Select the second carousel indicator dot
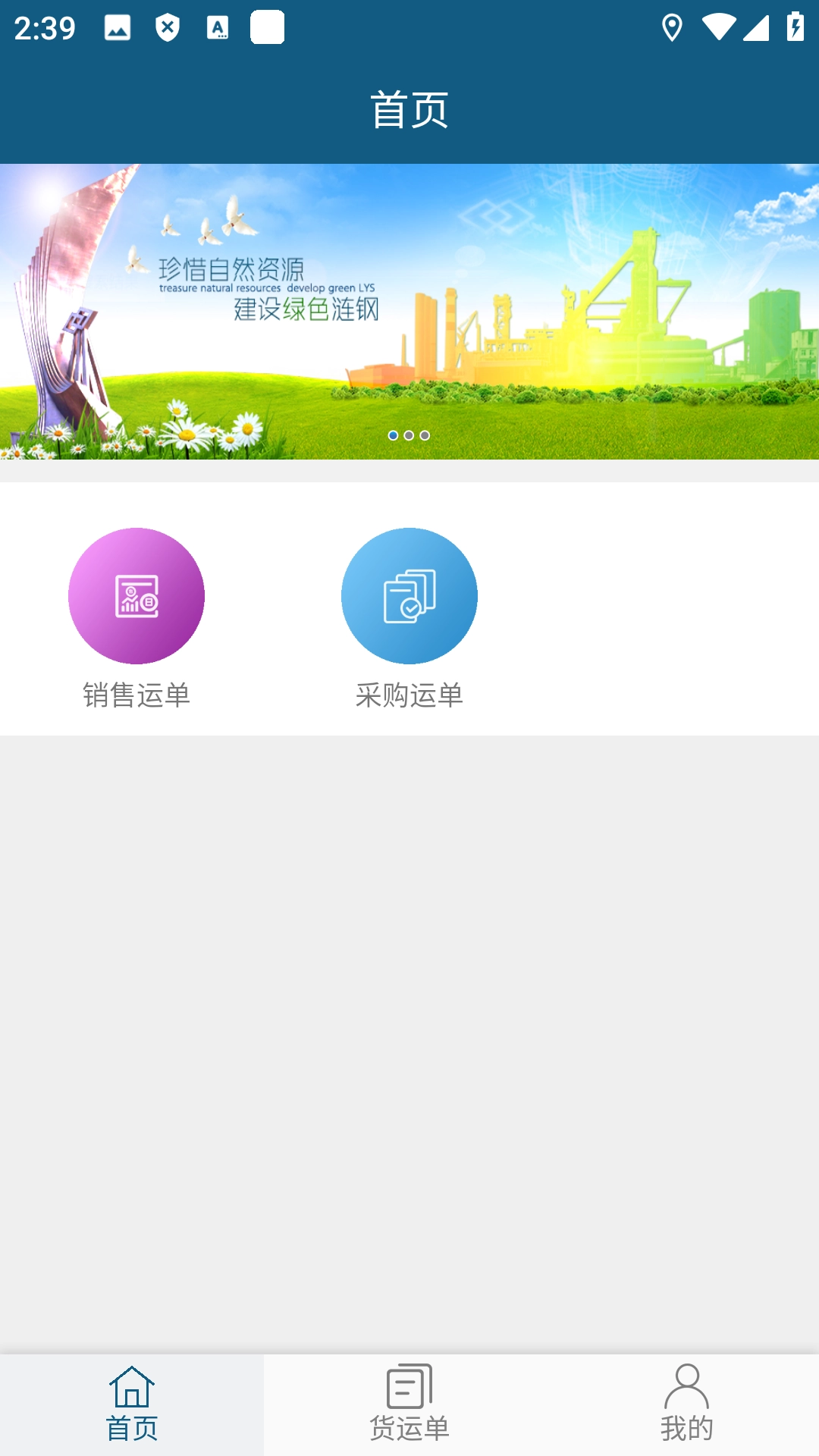The image size is (819, 1456). [x=409, y=434]
